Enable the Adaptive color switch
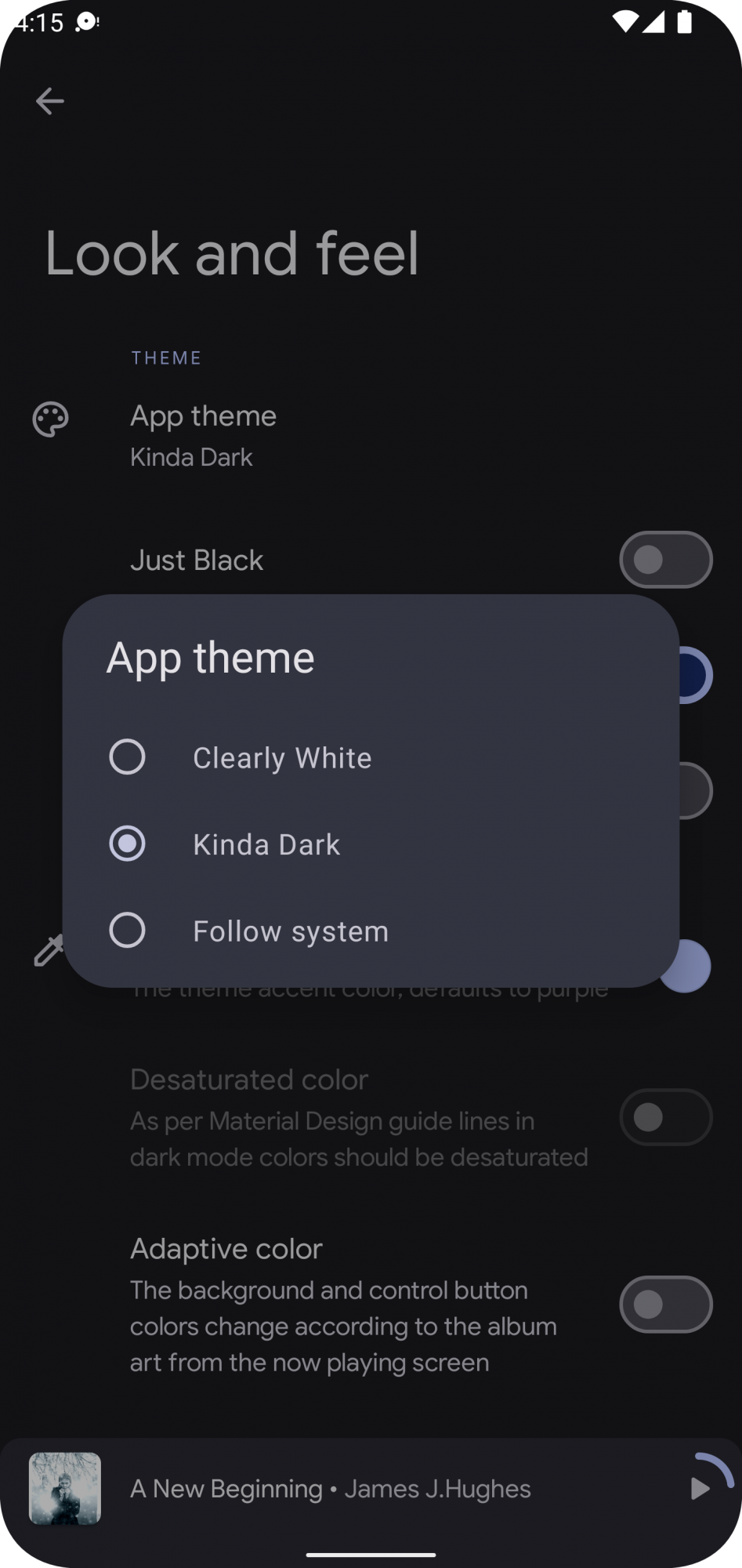The width and height of the screenshot is (742, 1568). pyautogui.click(x=665, y=1305)
